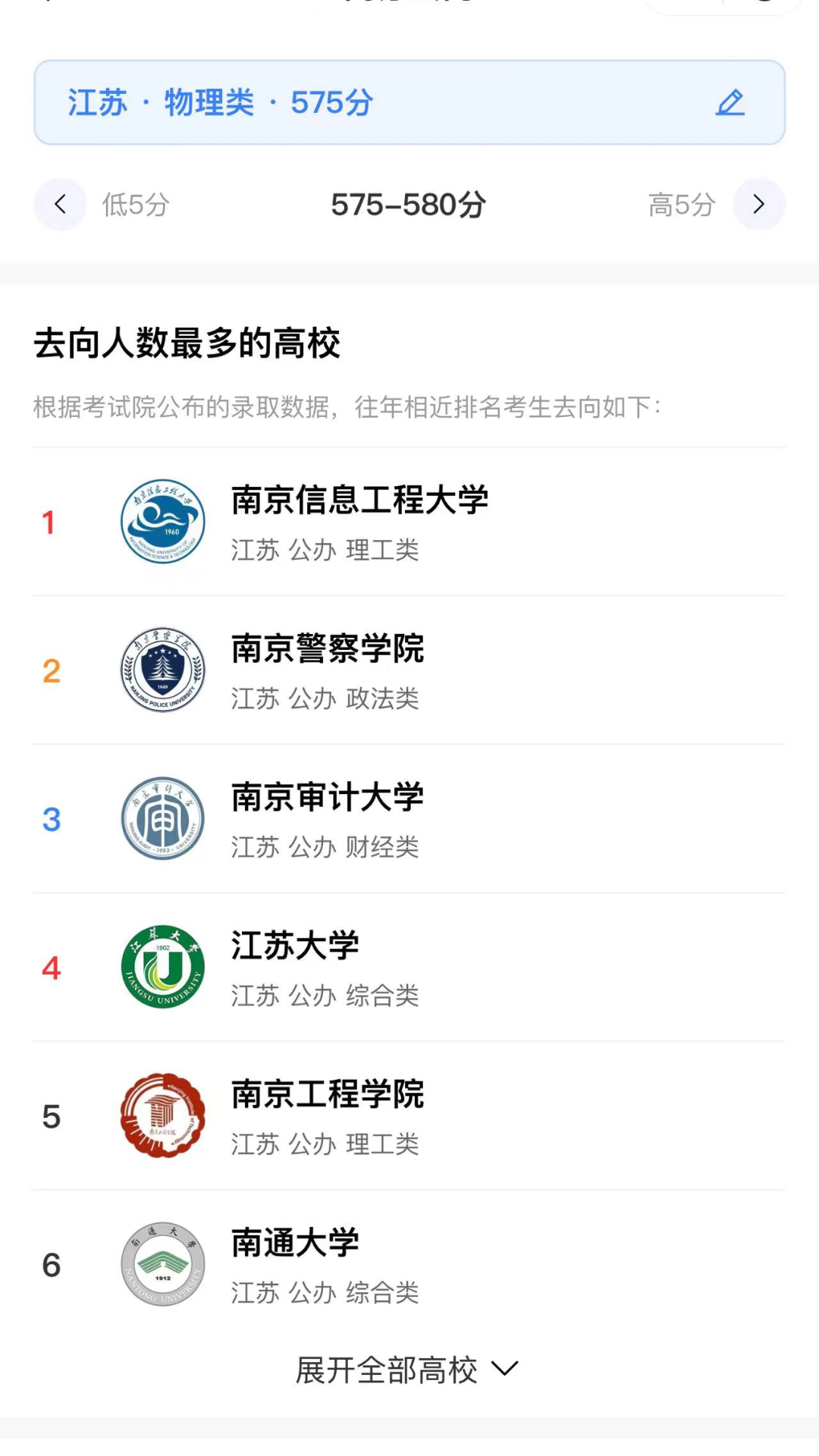Screen dimensions: 819x1456
Task: Click the 575-580分 score range label
Action: tap(409, 205)
